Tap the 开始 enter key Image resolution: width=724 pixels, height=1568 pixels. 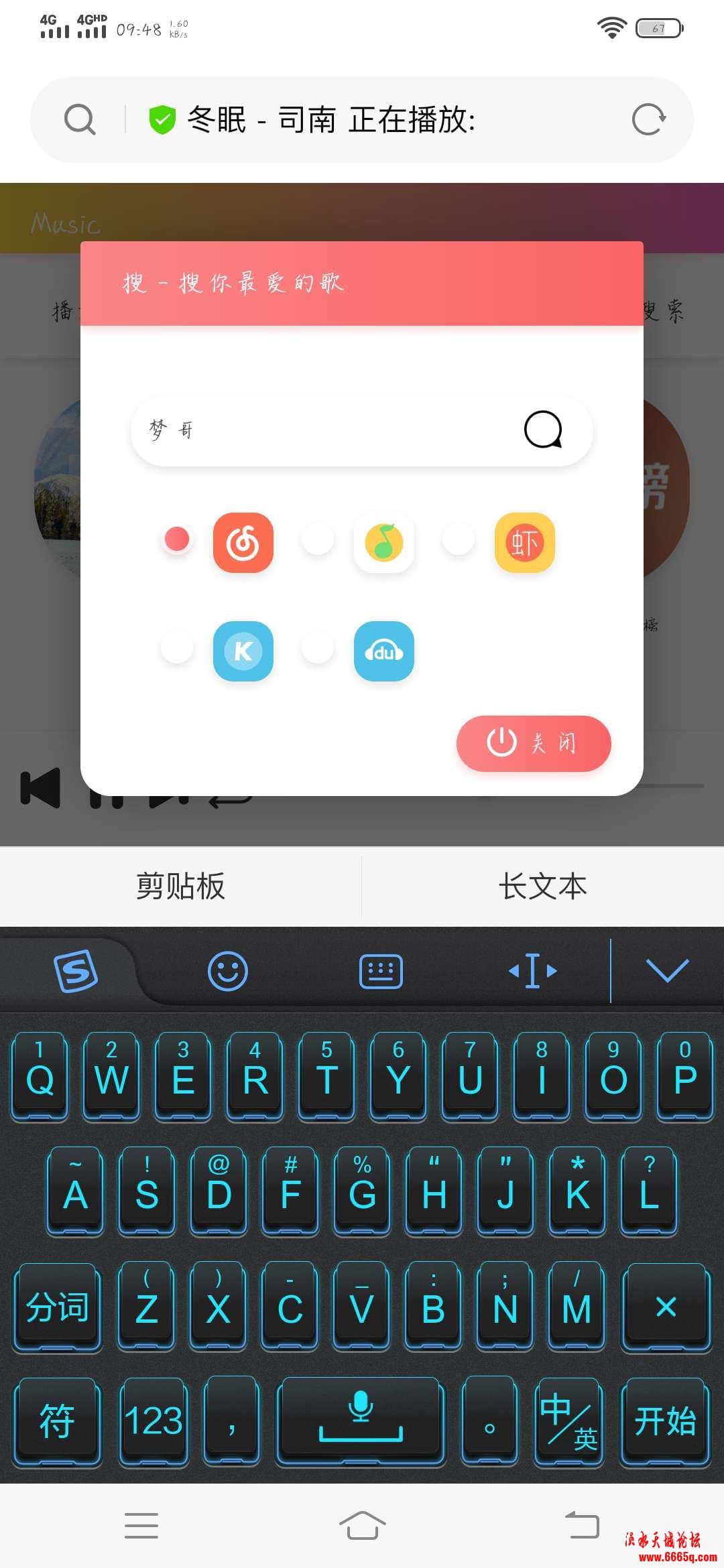[665, 1421]
